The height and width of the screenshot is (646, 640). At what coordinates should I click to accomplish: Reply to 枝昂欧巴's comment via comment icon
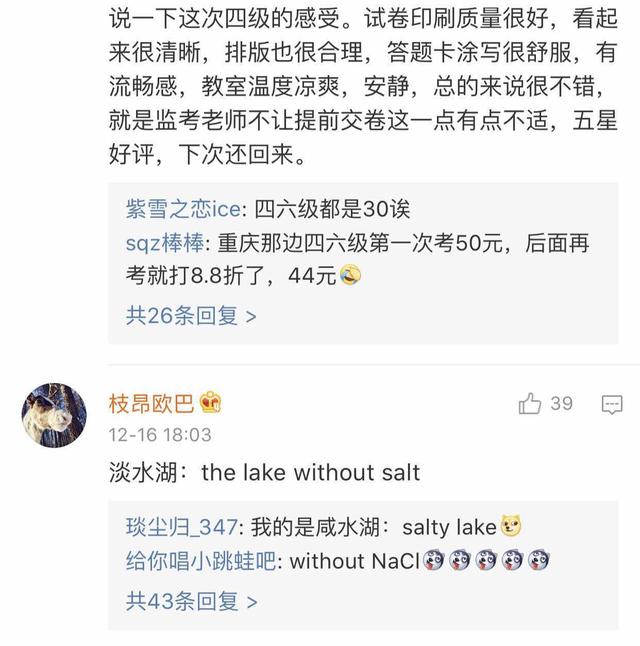click(x=611, y=405)
